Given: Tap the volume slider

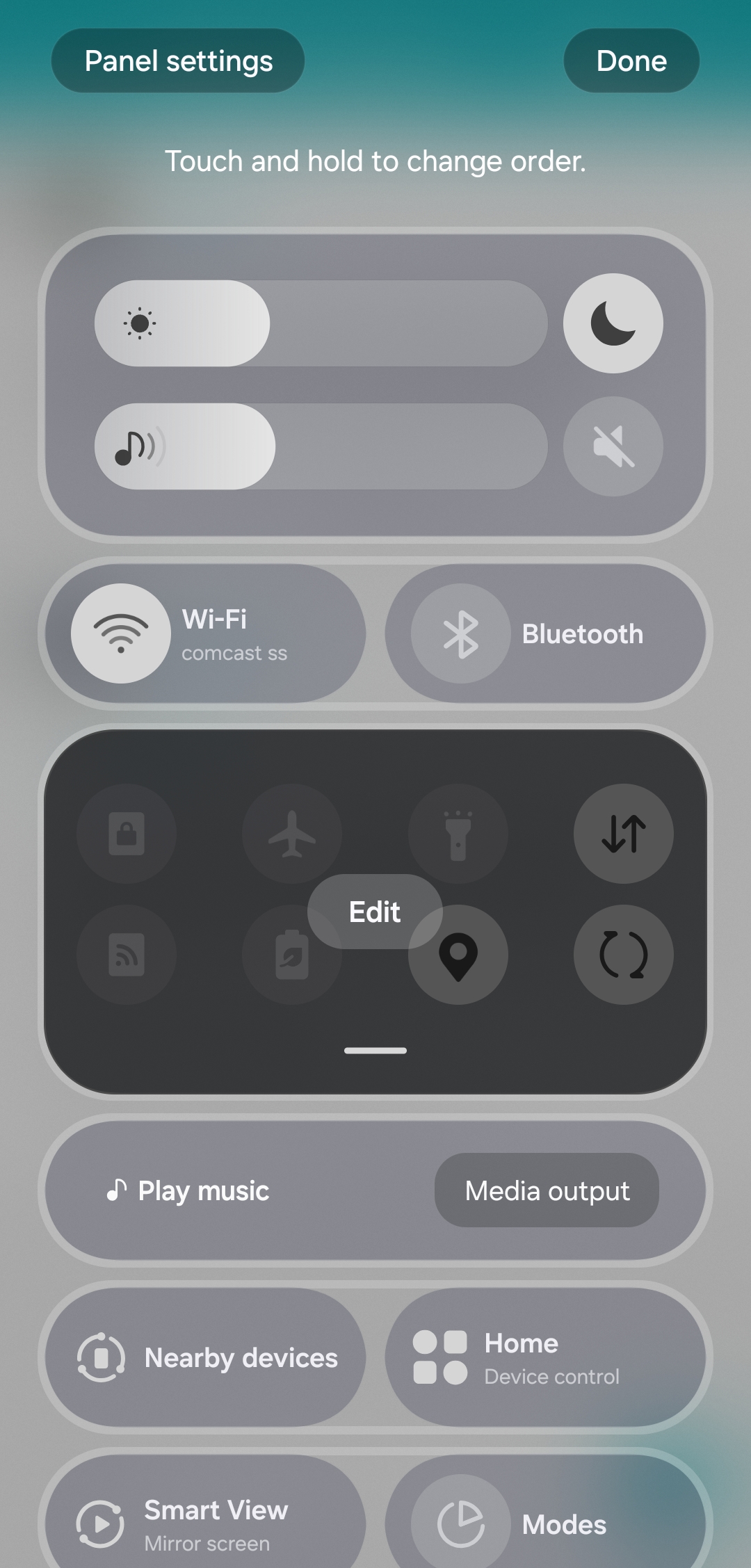Looking at the screenshot, I should 321,446.
